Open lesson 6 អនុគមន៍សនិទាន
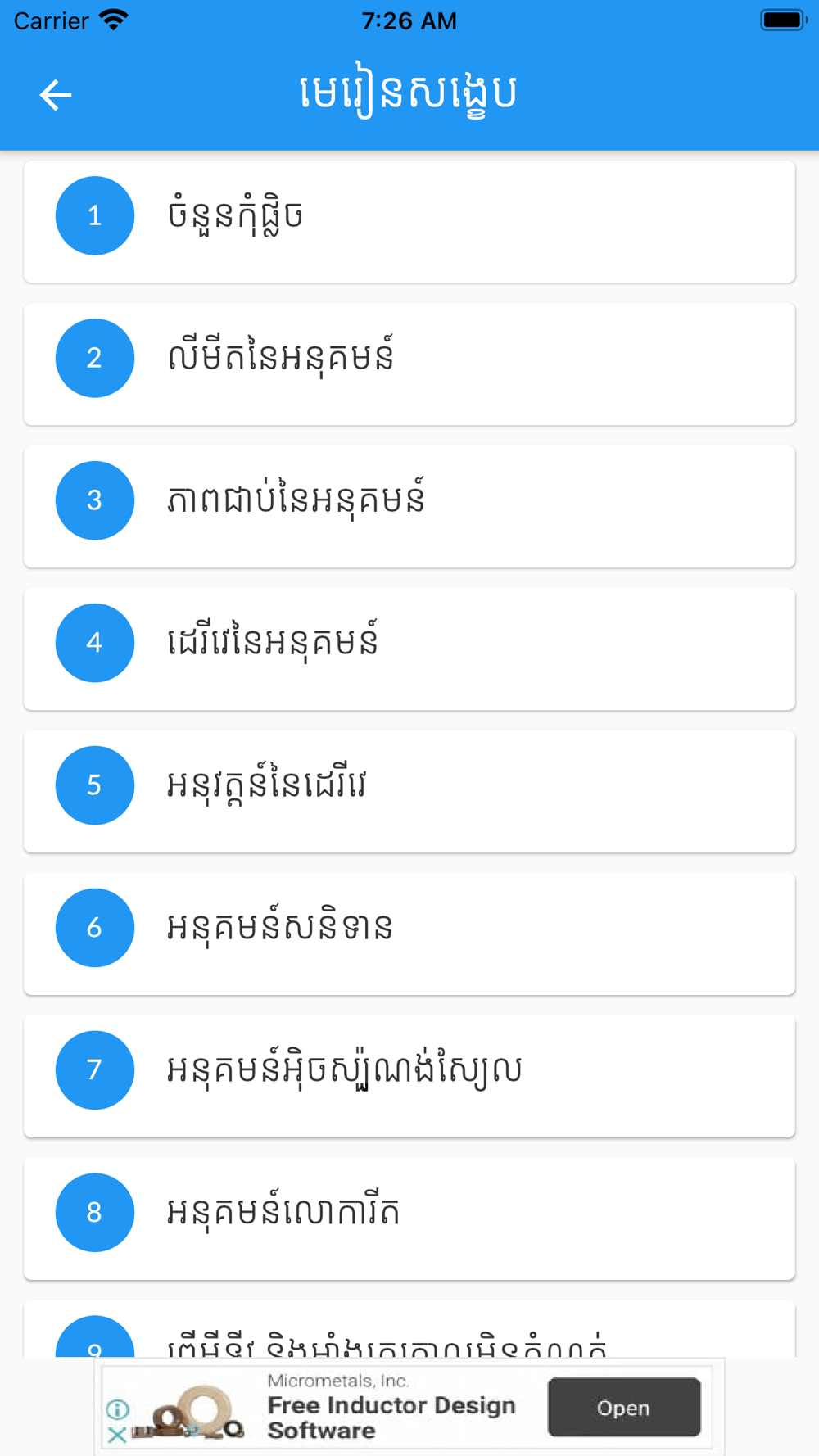 coord(409,934)
